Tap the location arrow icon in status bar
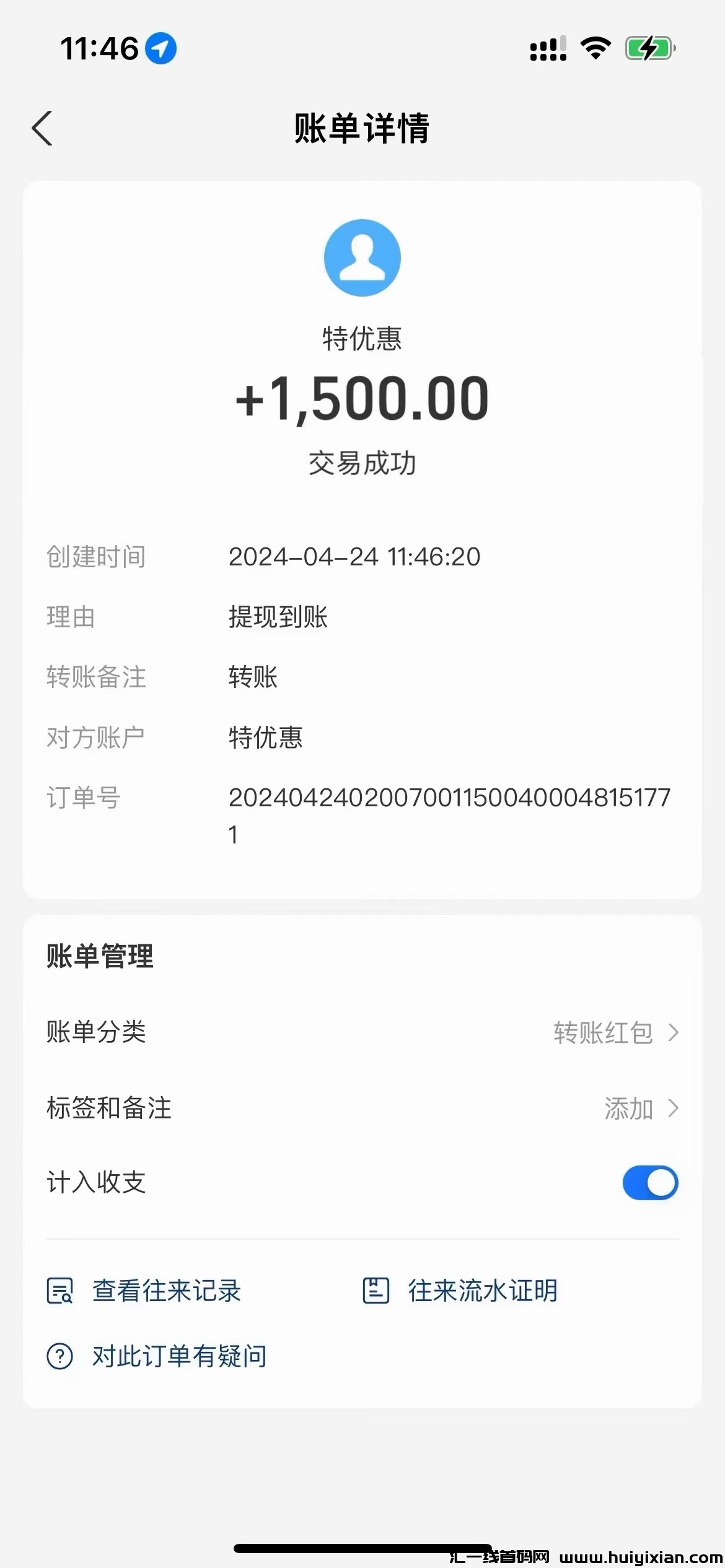This screenshot has width=725, height=1568. (x=160, y=48)
